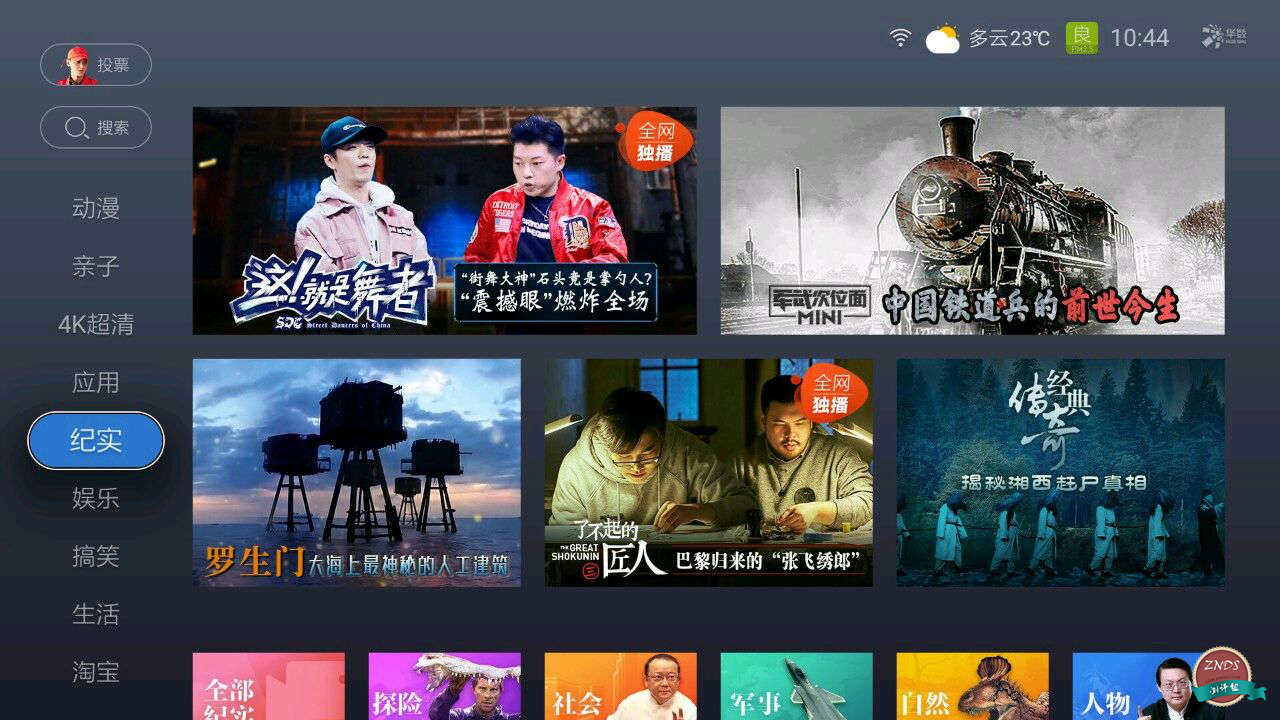Open the 军事 military tile
Image resolution: width=1280 pixels, height=720 pixels.
coord(796,687)
